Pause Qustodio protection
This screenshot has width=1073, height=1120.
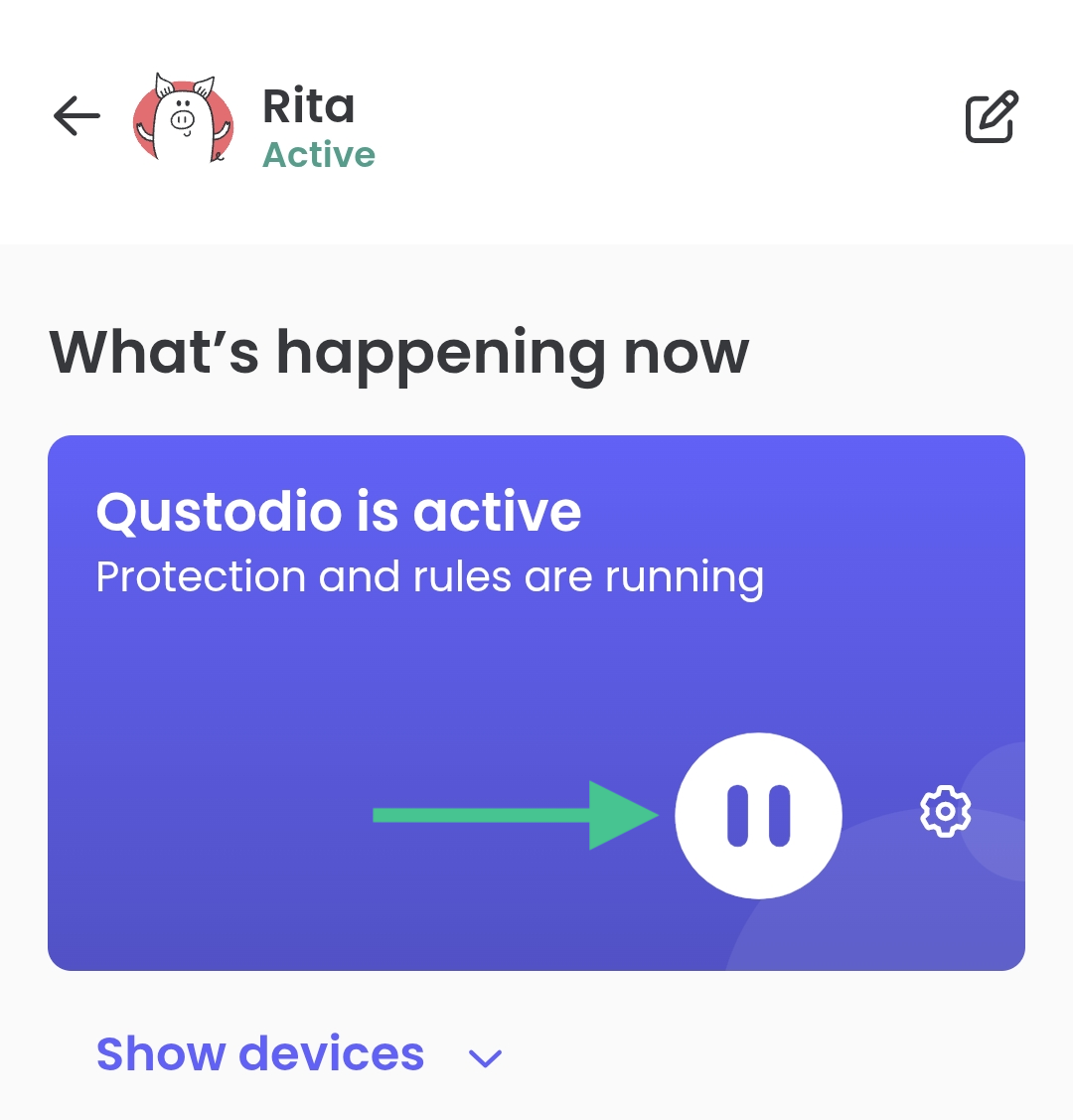tap(758, 816)
